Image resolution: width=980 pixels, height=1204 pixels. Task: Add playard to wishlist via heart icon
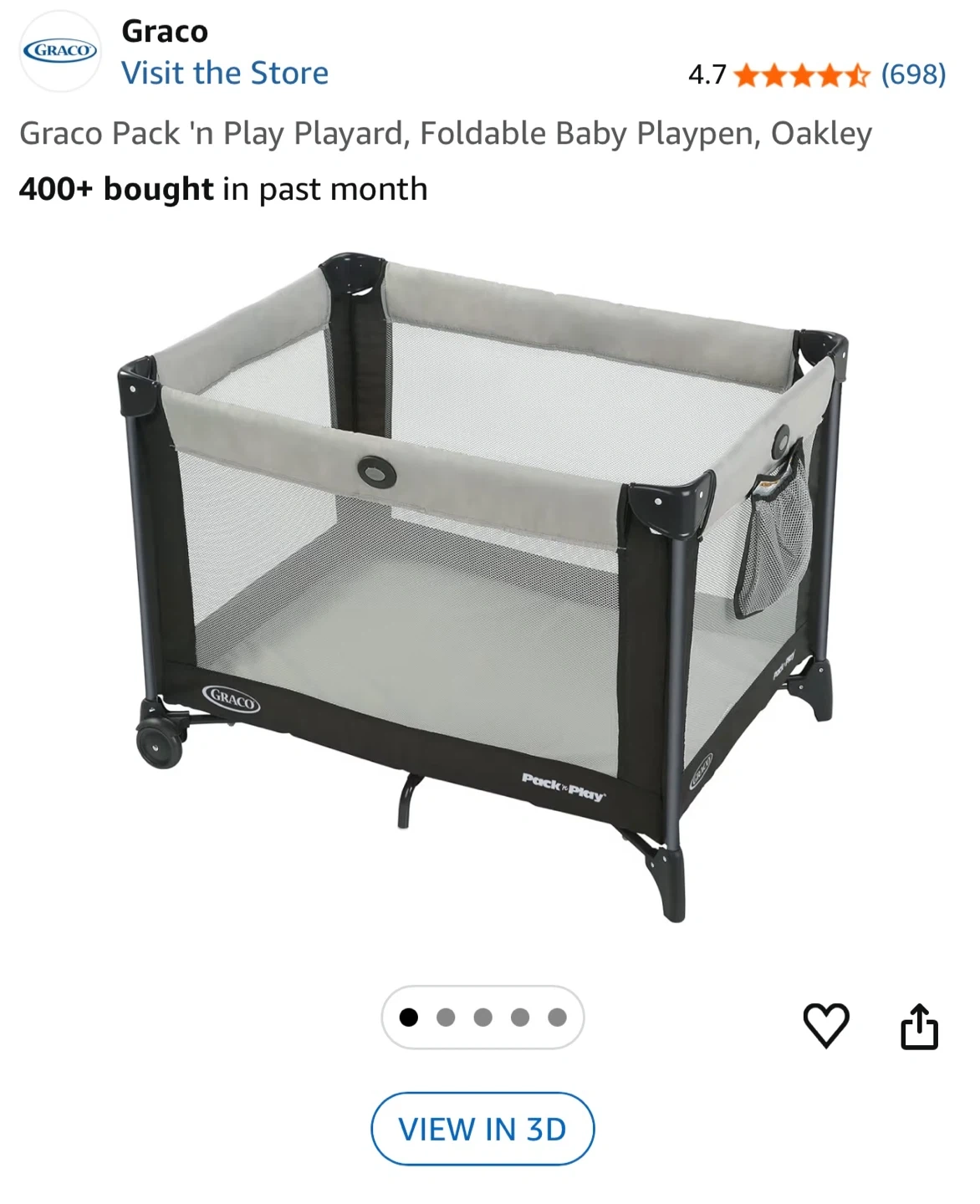[x=826, y=1025]
